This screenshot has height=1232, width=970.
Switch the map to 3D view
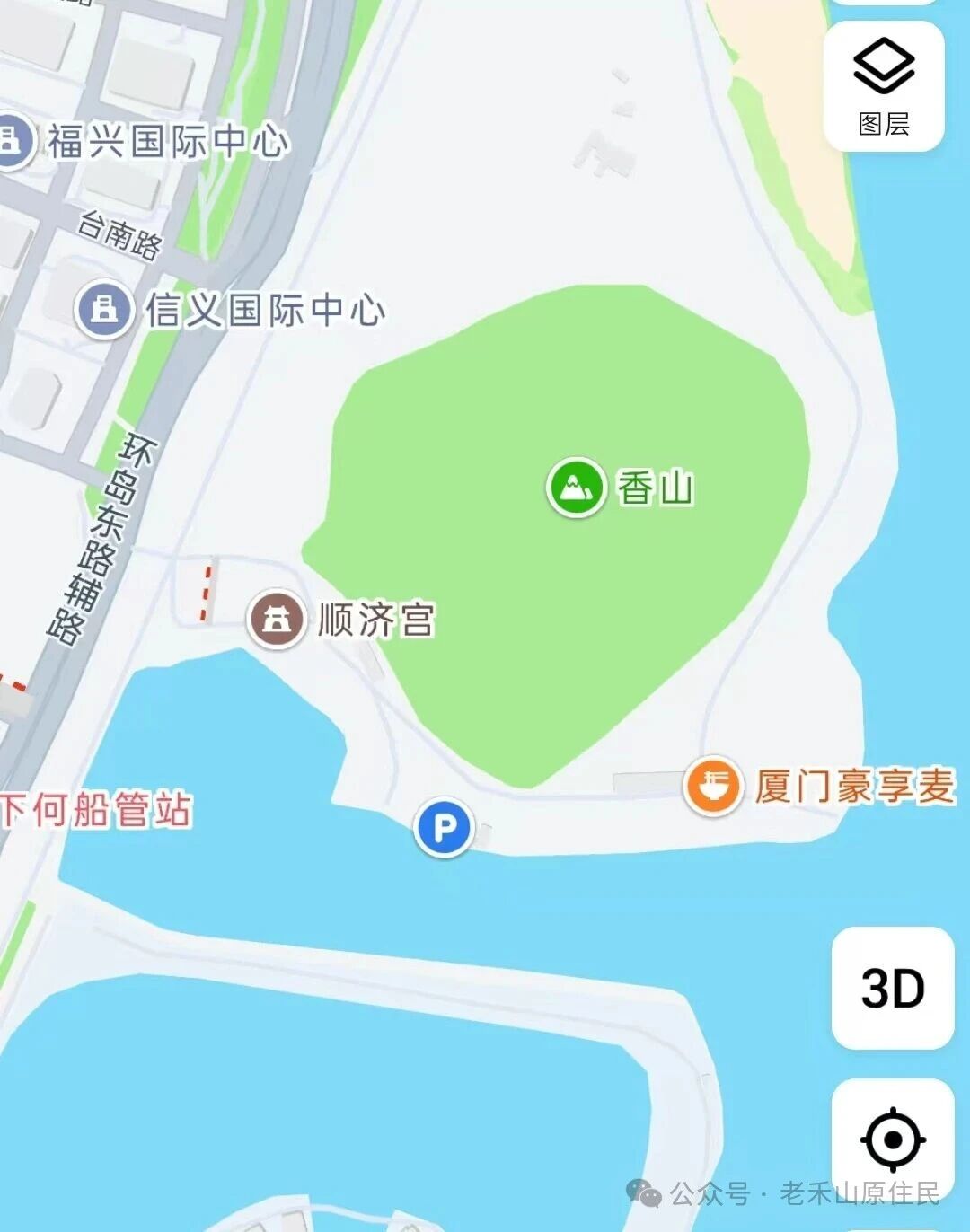coord(892,988)
